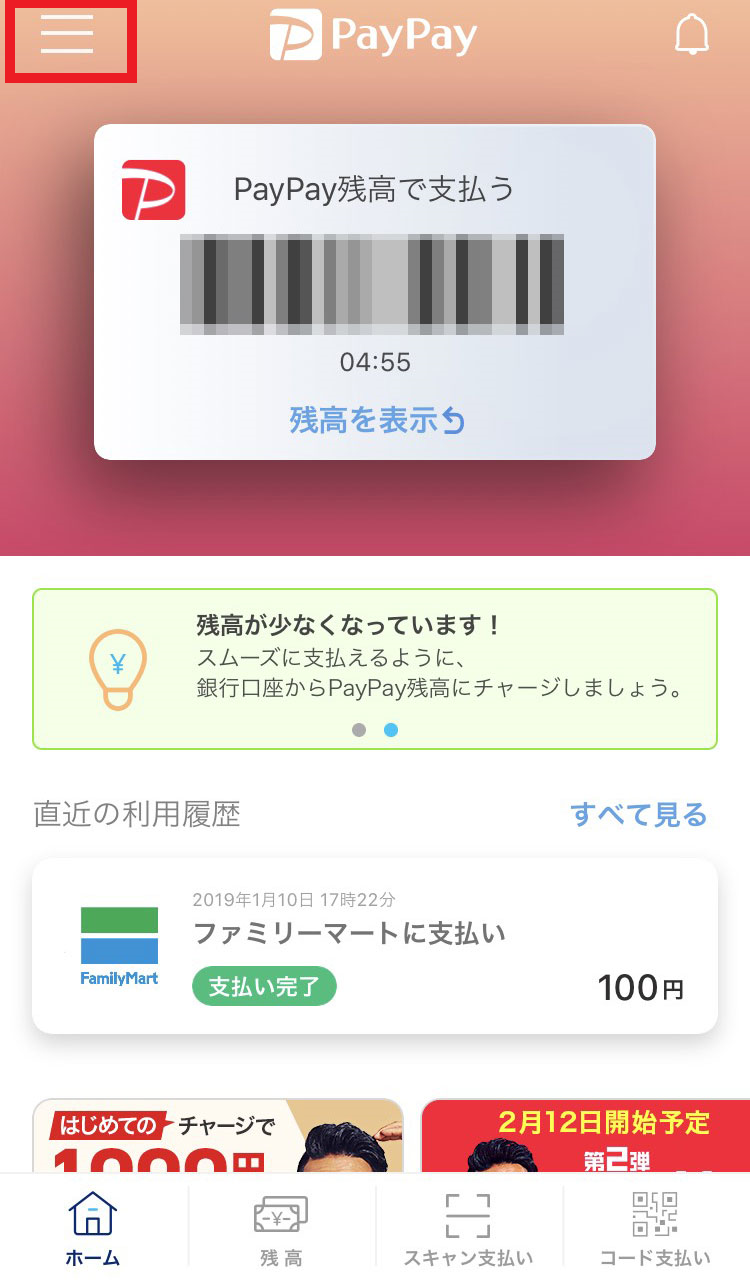Tap the payment barcode to enlarge it

click(x=375, y=281)
